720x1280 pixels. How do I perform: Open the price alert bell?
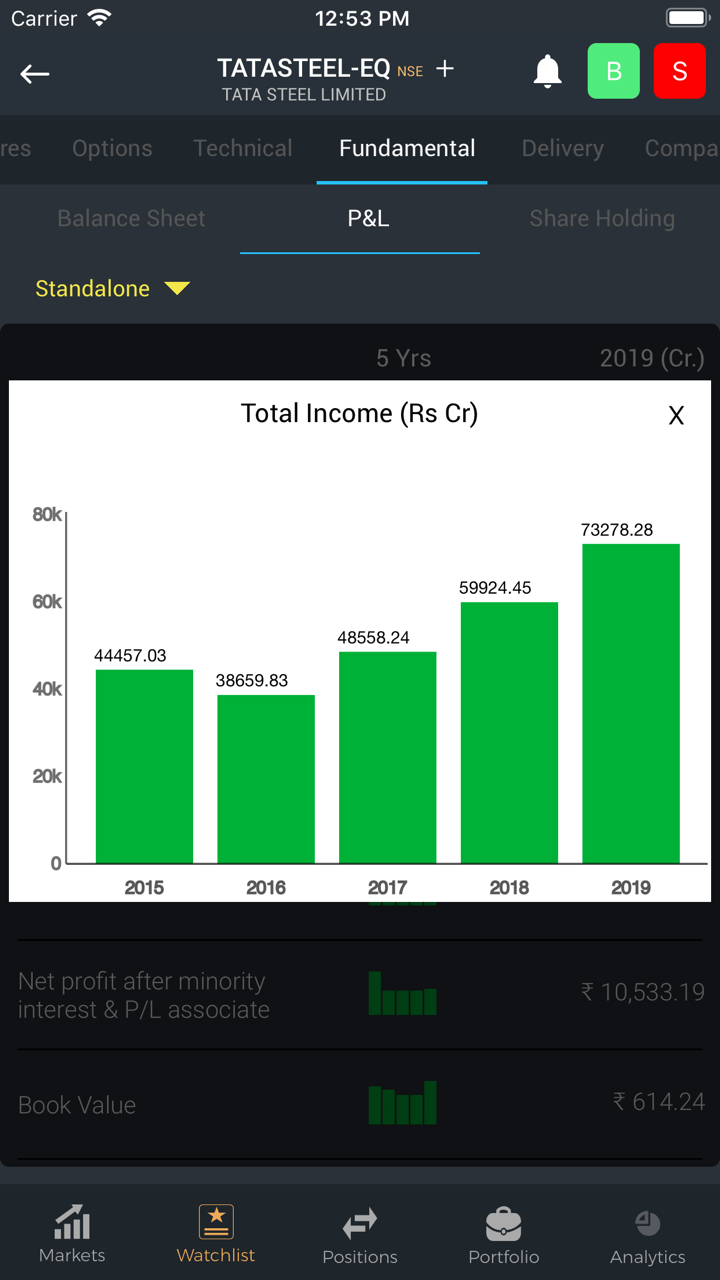[547, 72]
